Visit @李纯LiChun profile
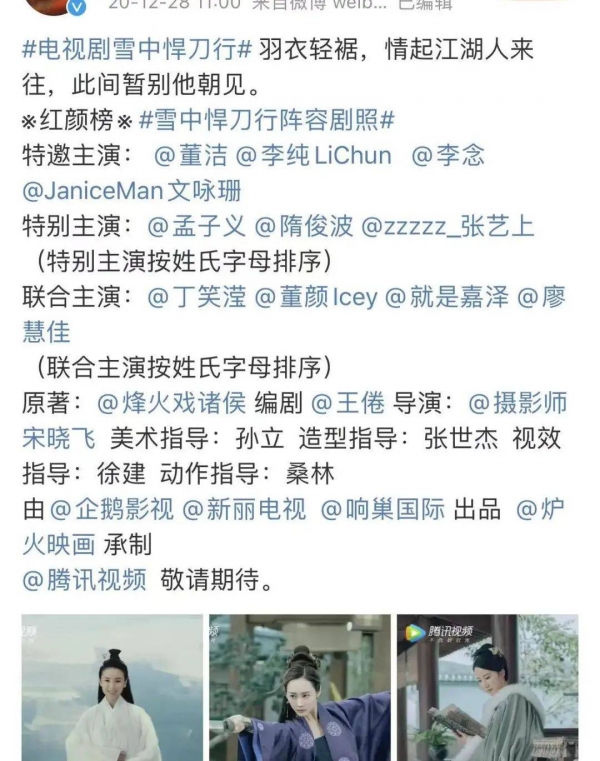600x761 pixels. tap(314, 155)
